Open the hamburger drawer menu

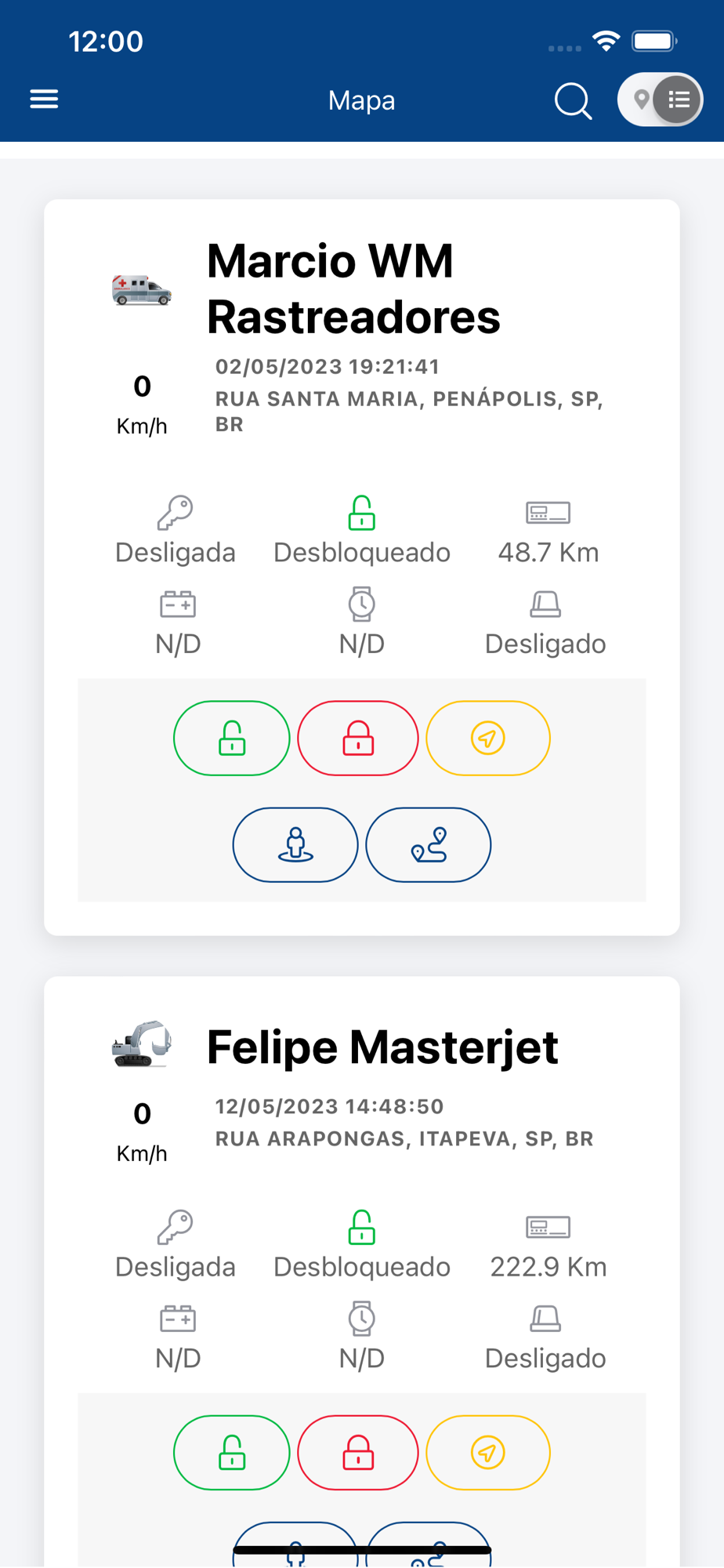44,100
